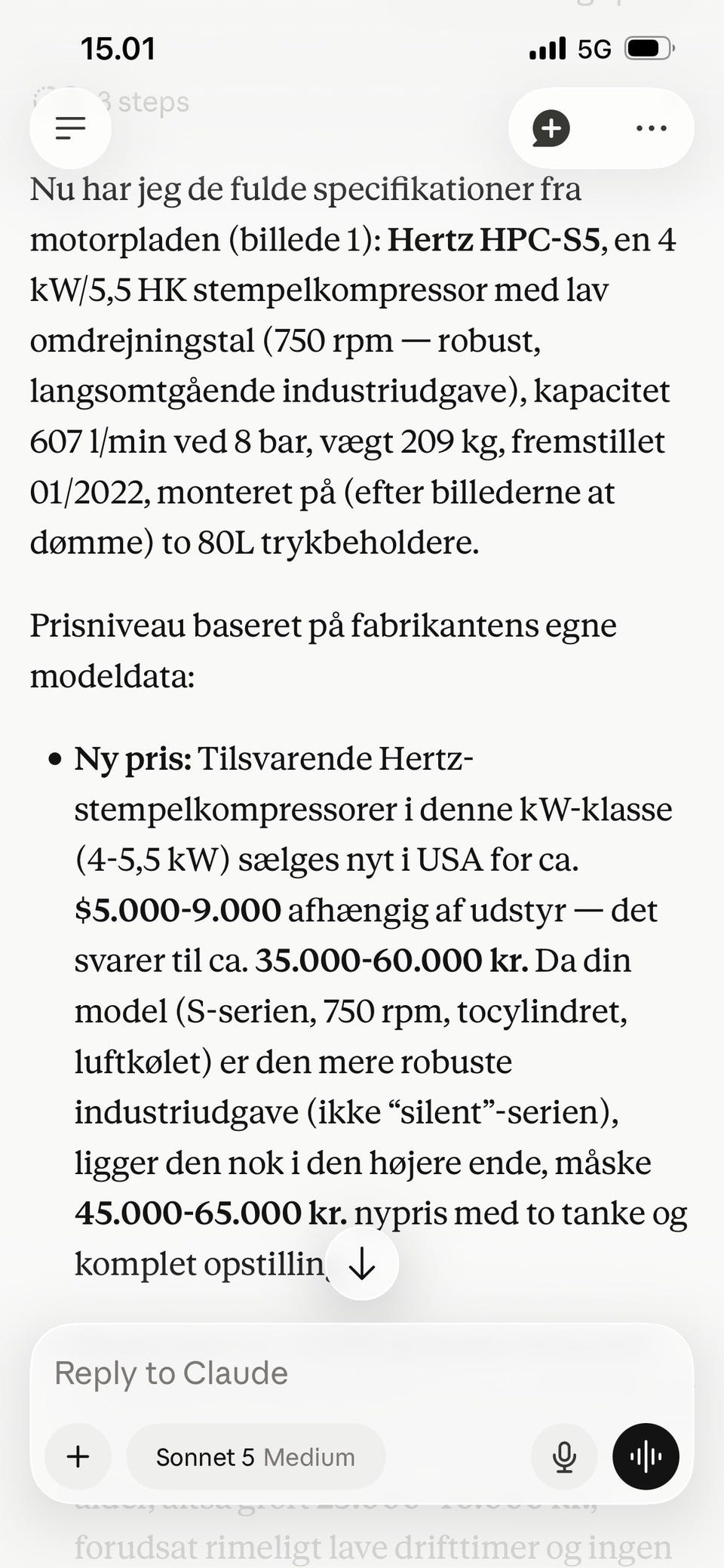Jump to bottom with the down arrow
This screenshot has width=724, height=1568.
pos(363,1263)
